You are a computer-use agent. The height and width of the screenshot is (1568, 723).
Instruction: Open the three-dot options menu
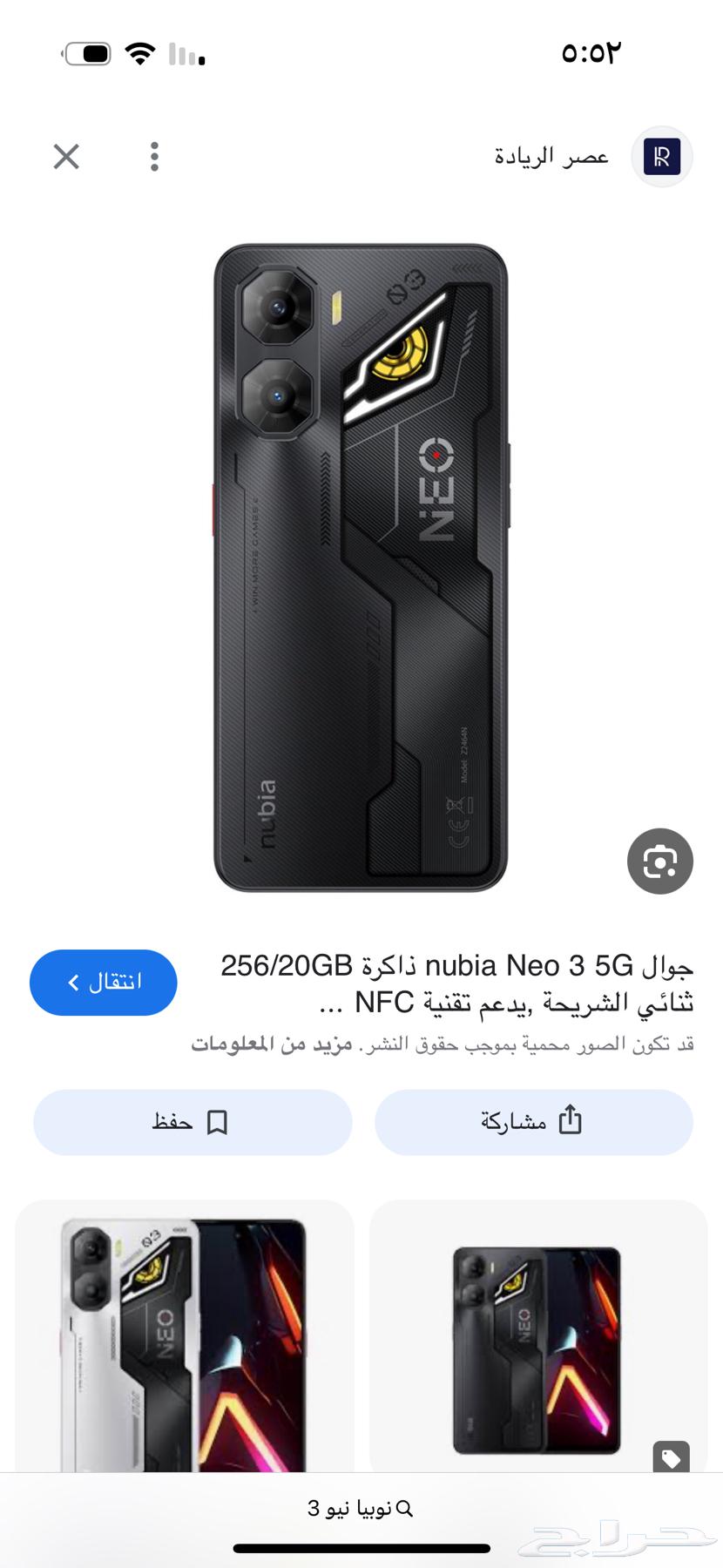(x=153, y=157)
